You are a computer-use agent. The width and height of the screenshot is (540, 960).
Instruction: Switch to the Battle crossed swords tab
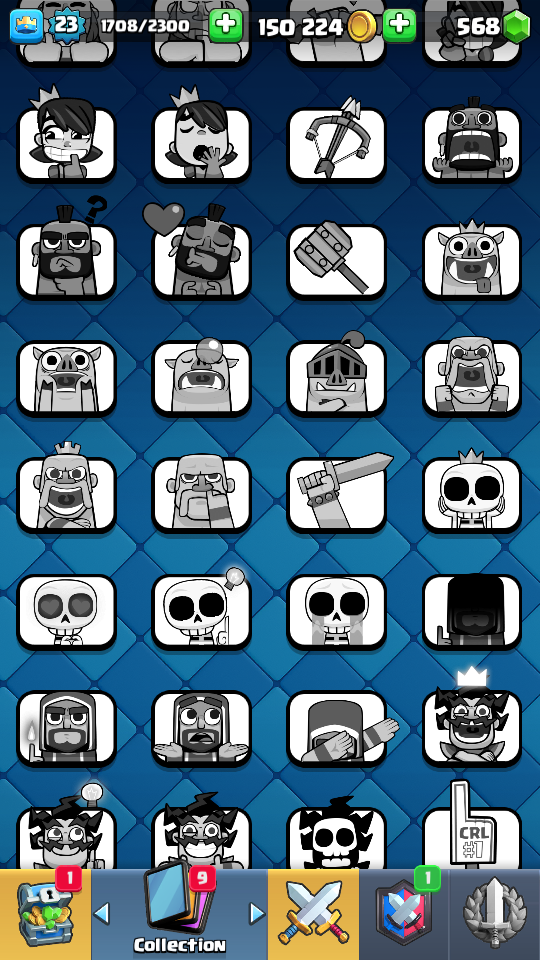click(313, 914)
